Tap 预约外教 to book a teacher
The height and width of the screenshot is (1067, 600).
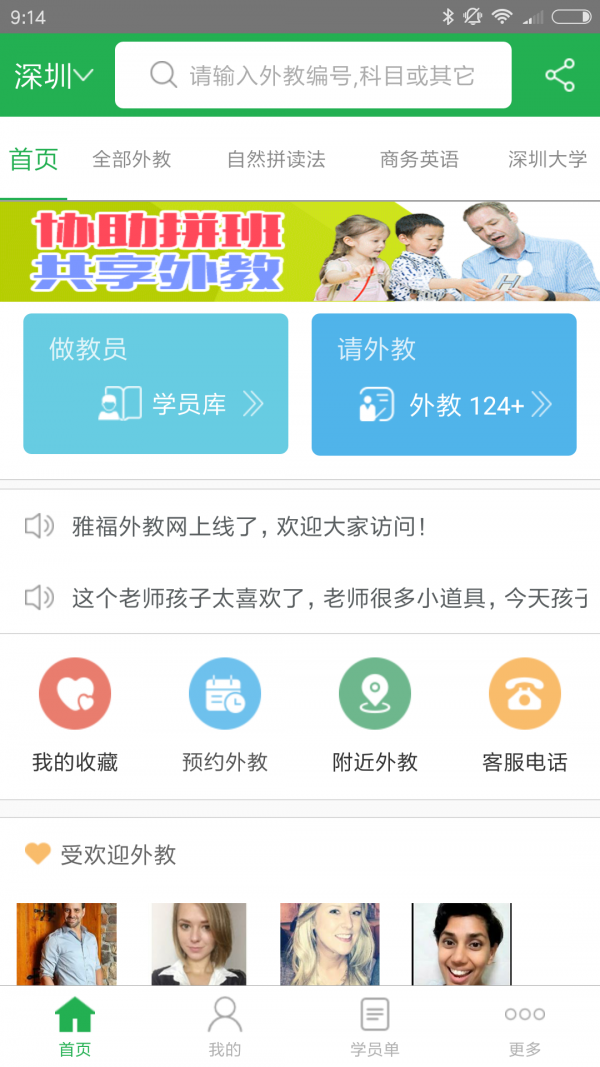[225, 716]
